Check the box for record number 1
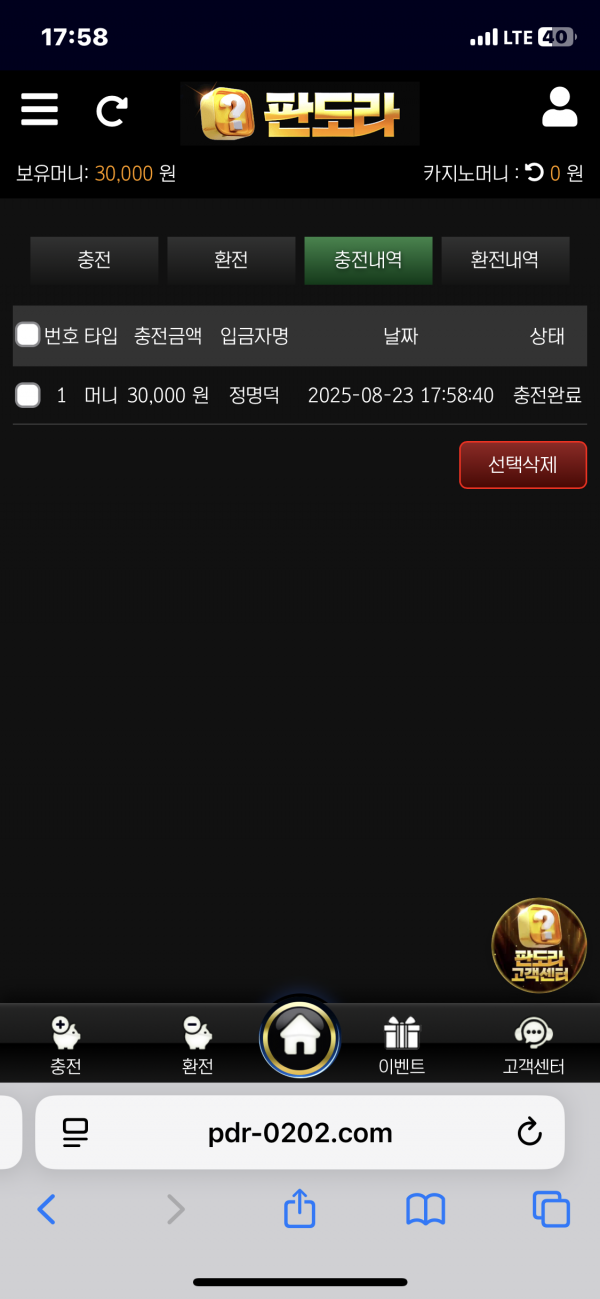Image resolution: width=600 pixels, height=1299 pixels. (x=28, y=396)
